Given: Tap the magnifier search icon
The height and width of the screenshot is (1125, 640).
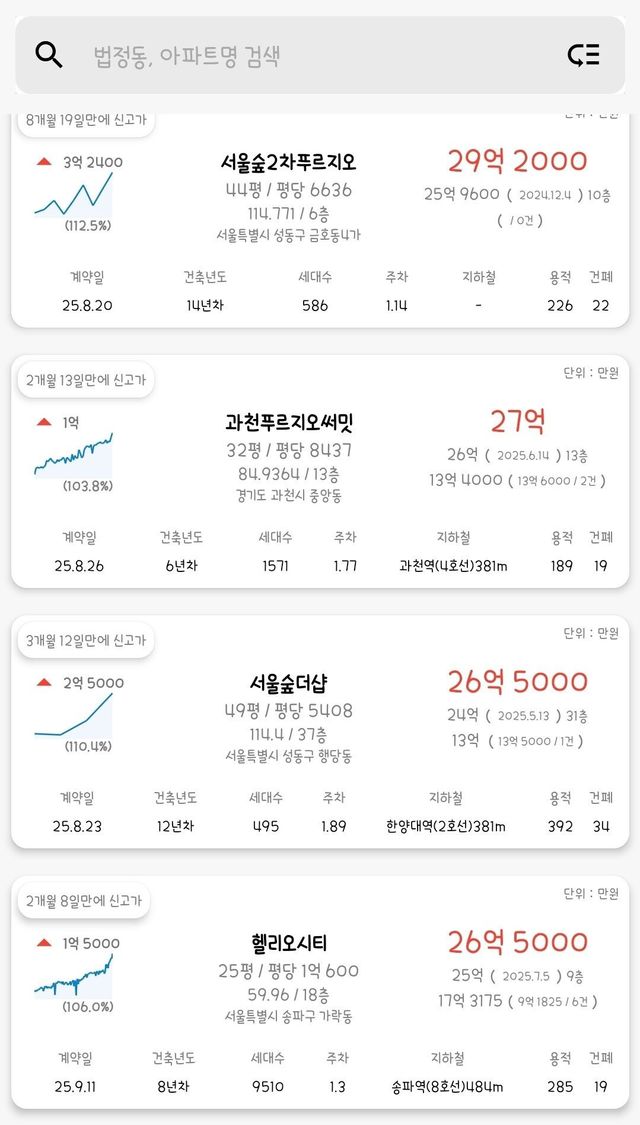Looking at the screenshot, I should 49,55.
